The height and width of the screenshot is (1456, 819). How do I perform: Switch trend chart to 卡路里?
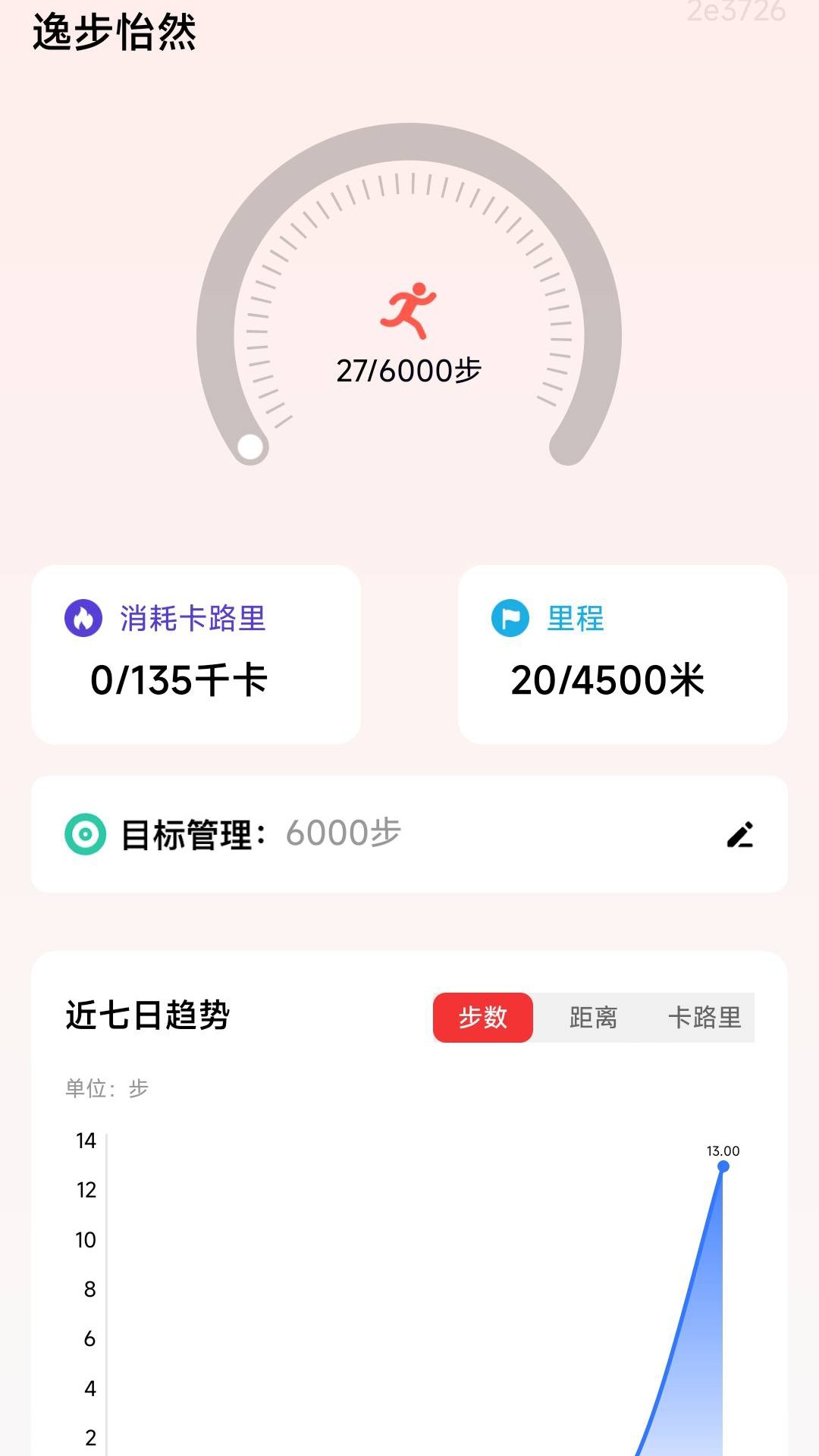click(x=704, y=1018)
